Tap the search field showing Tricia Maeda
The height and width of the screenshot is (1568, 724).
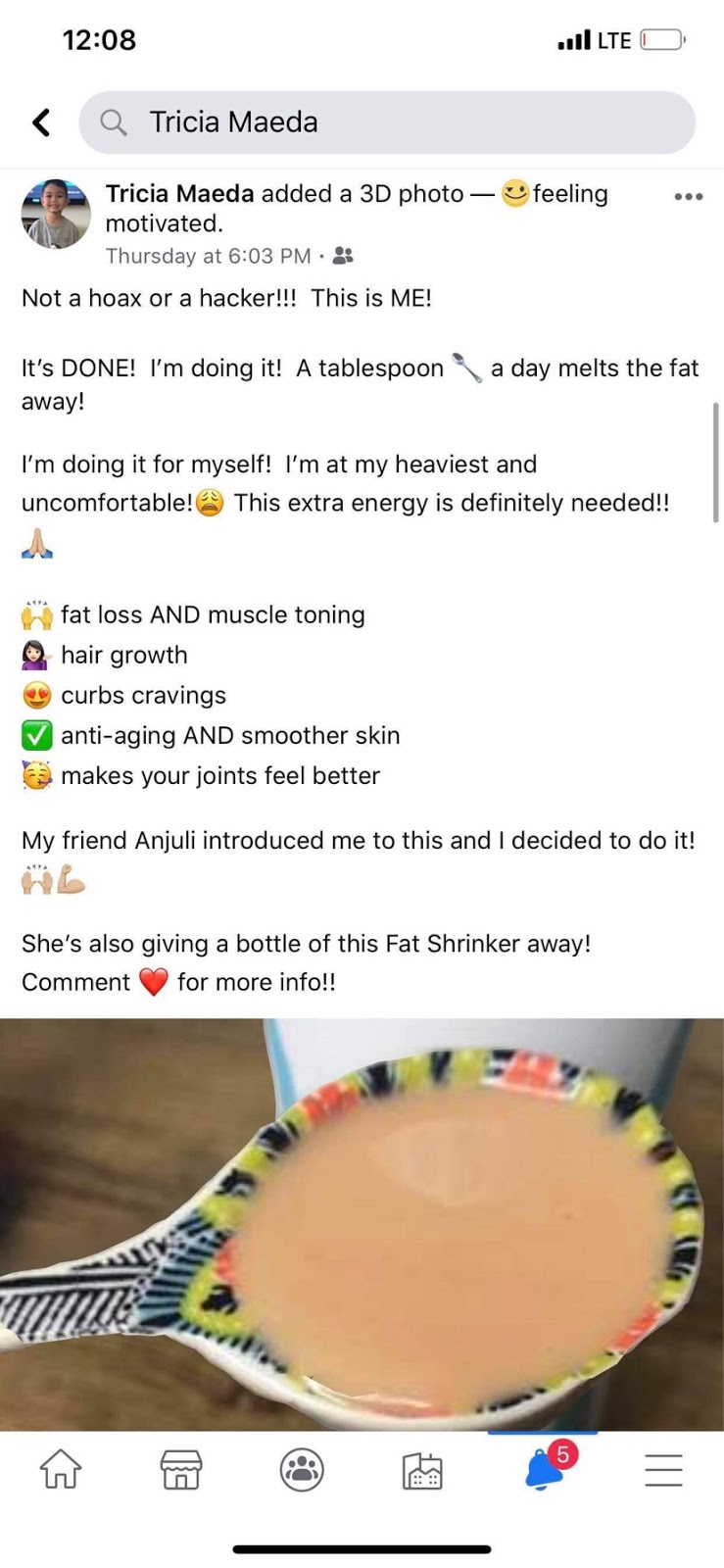(387, 122)
